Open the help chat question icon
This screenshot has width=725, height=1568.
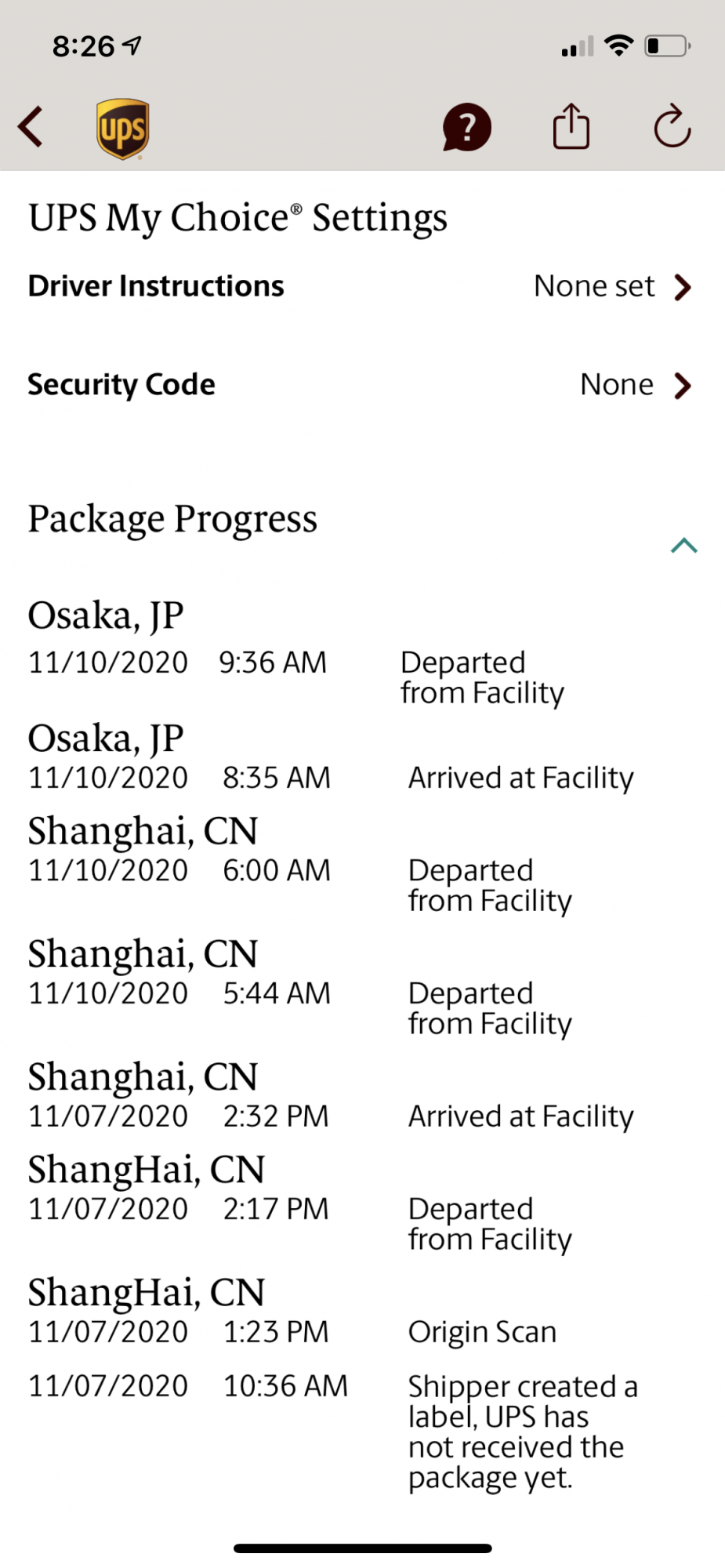[x=466, y=127]
